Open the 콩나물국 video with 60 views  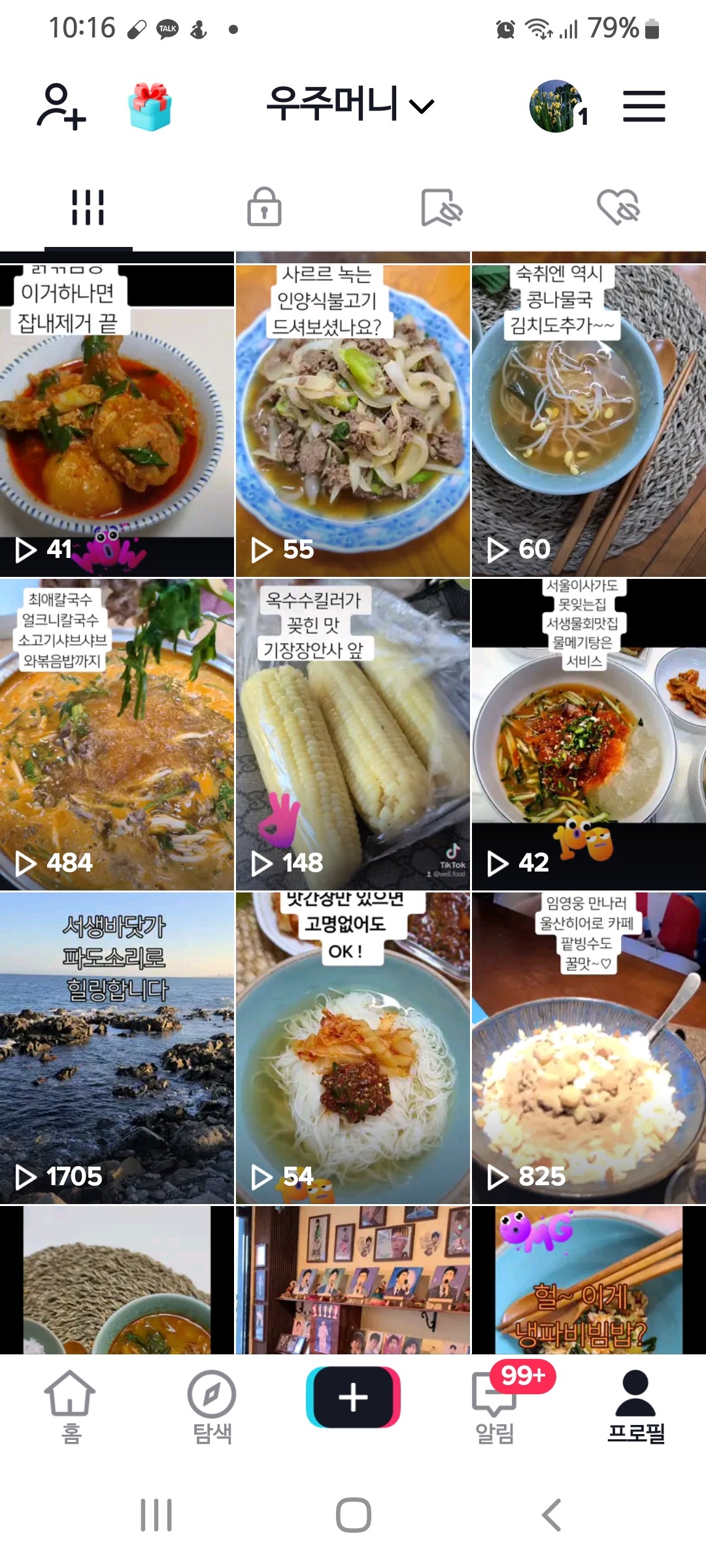pos(588,421)
